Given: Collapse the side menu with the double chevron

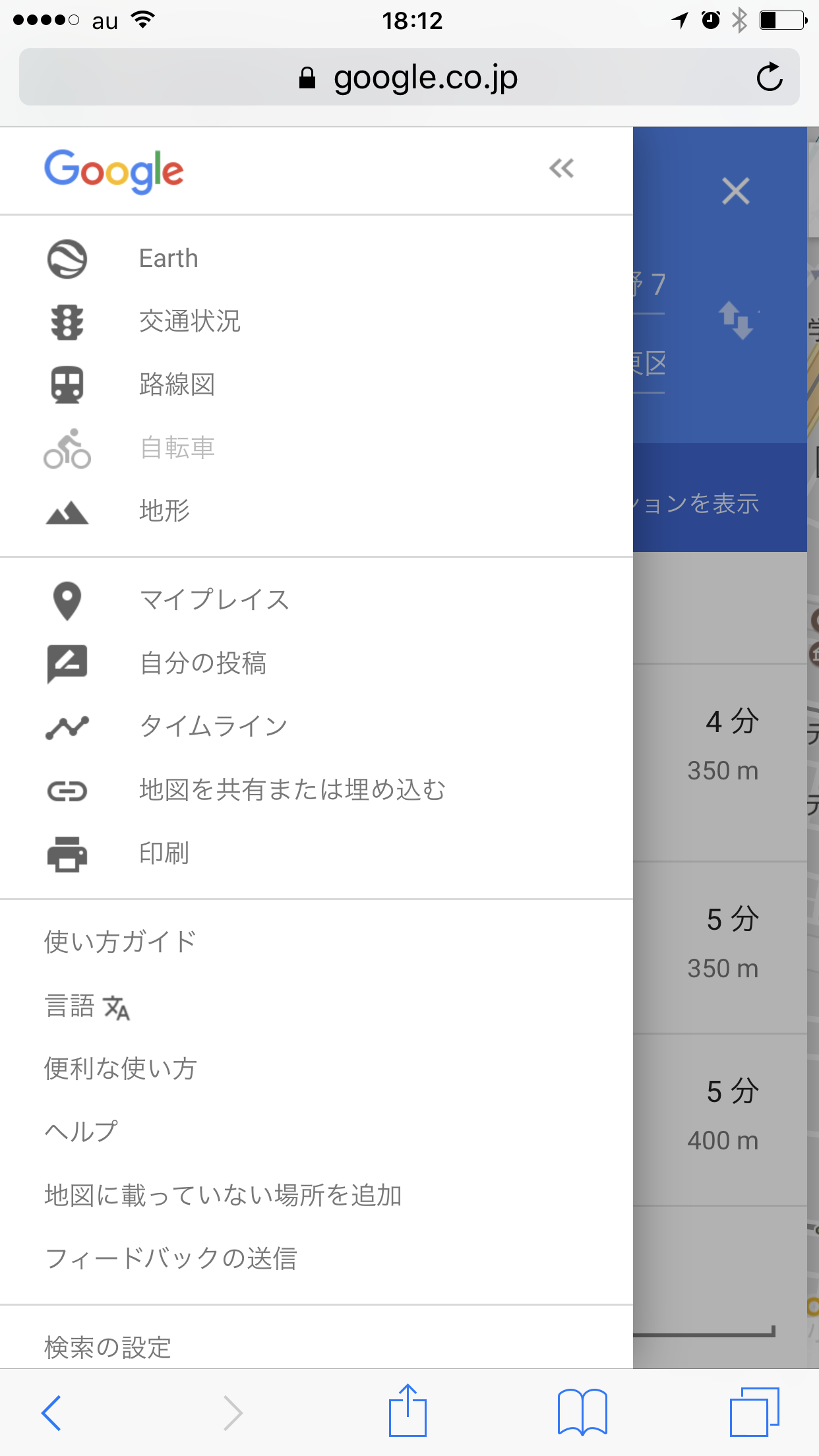Looking at the screenshot, I should tap(562, 169).
